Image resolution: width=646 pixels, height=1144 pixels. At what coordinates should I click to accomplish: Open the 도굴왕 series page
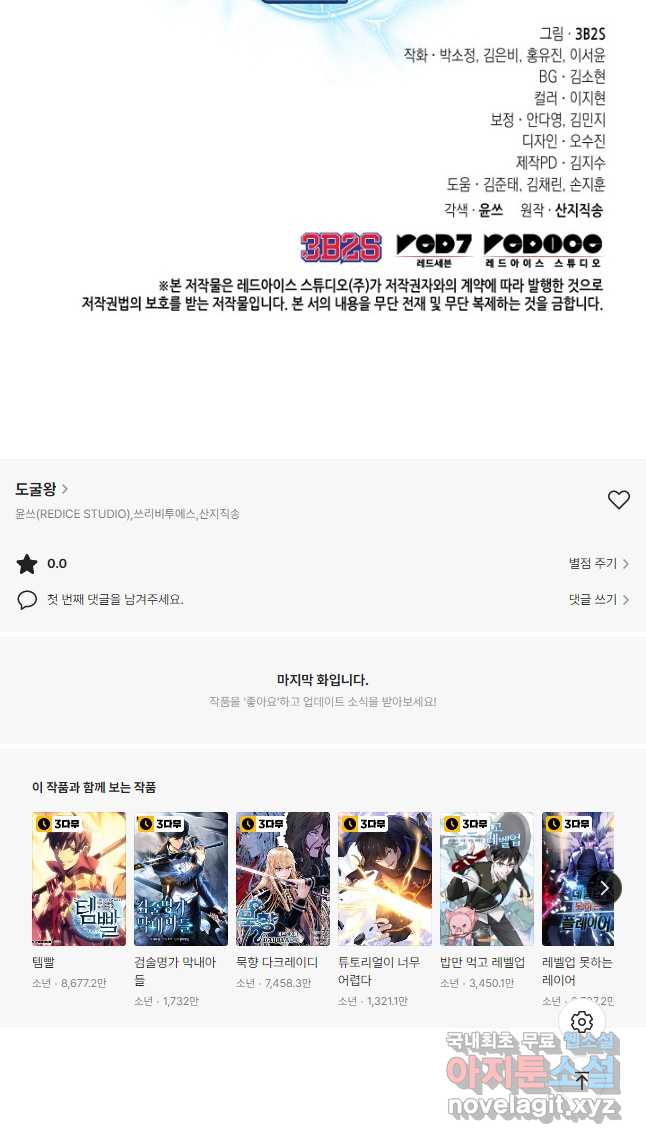[42, 489]
